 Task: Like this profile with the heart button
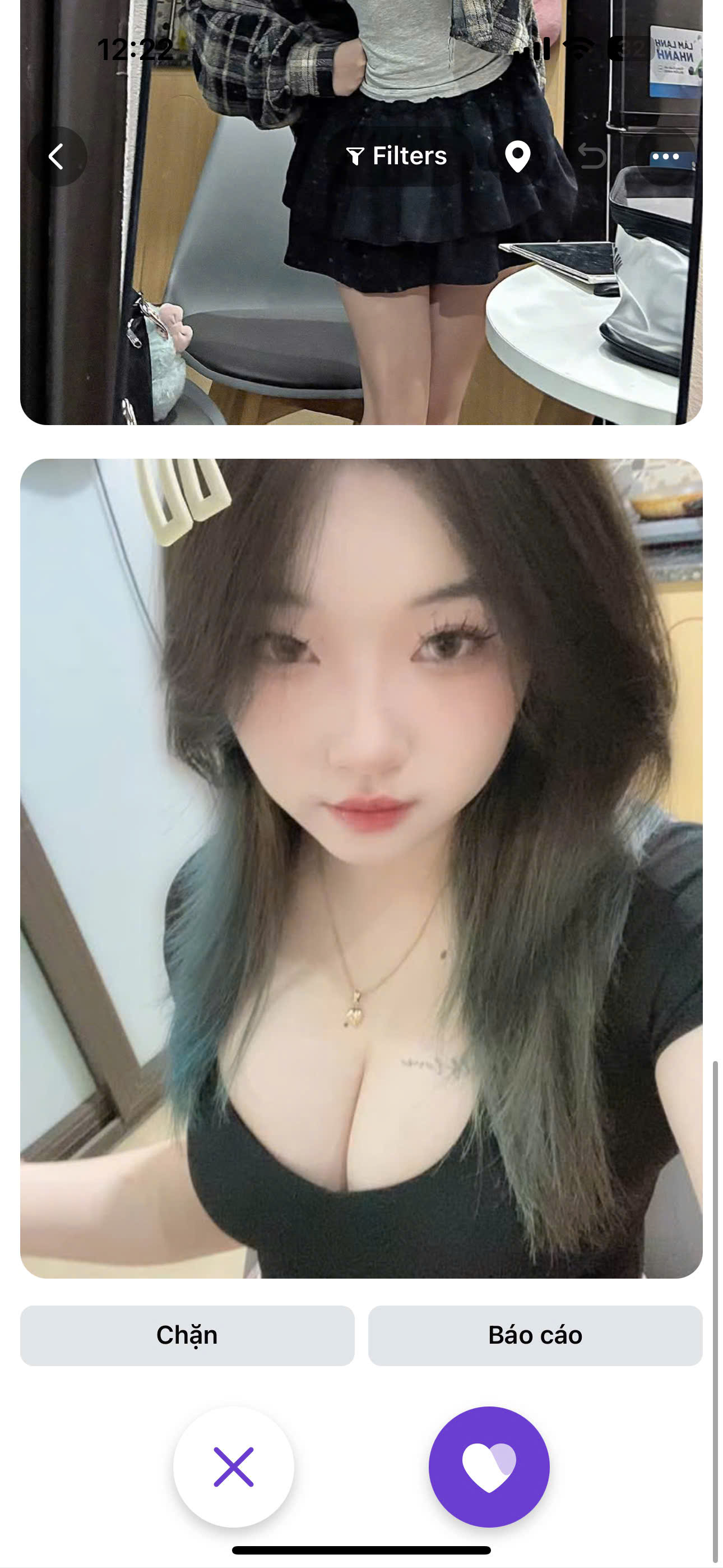click(489, 1467)
